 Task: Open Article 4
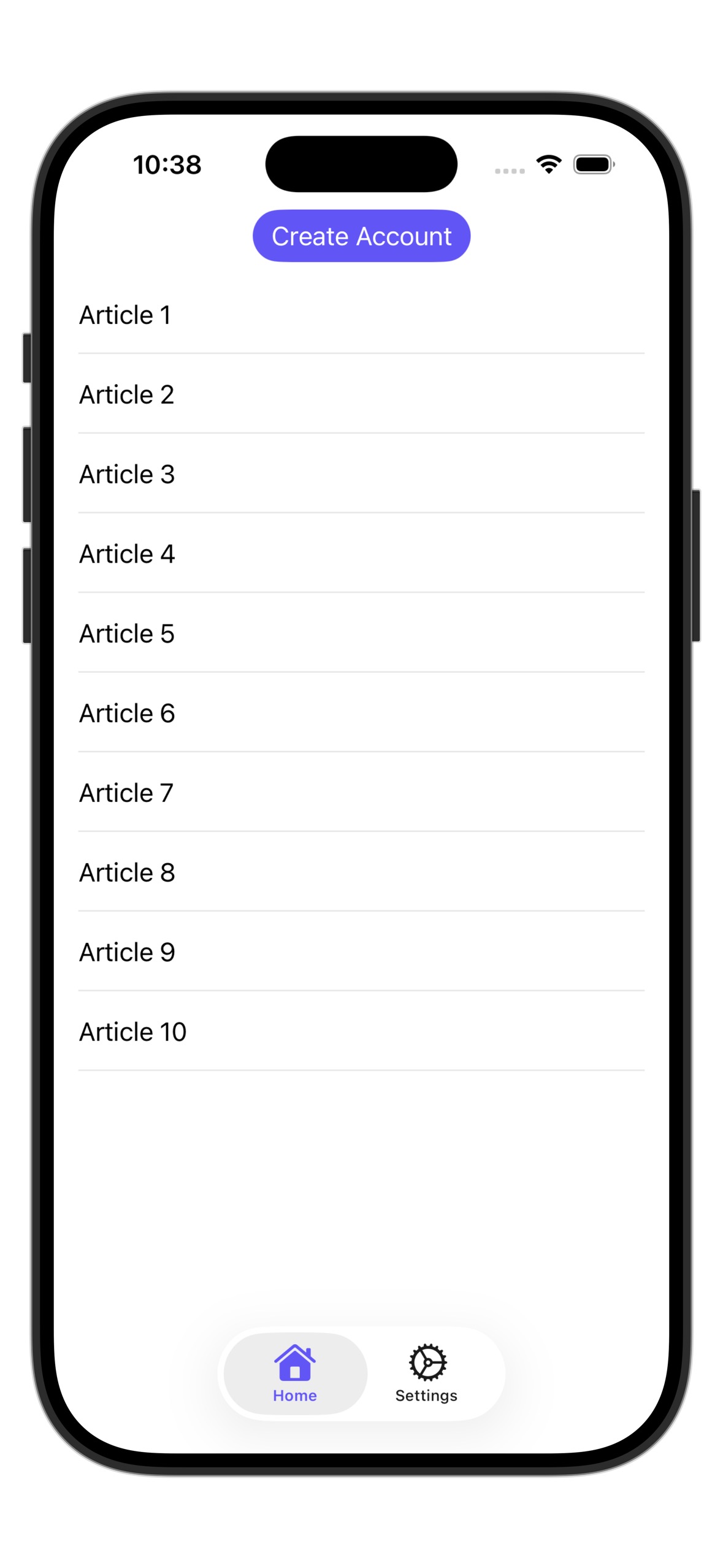pyautogui.click(x=361, y=554)
